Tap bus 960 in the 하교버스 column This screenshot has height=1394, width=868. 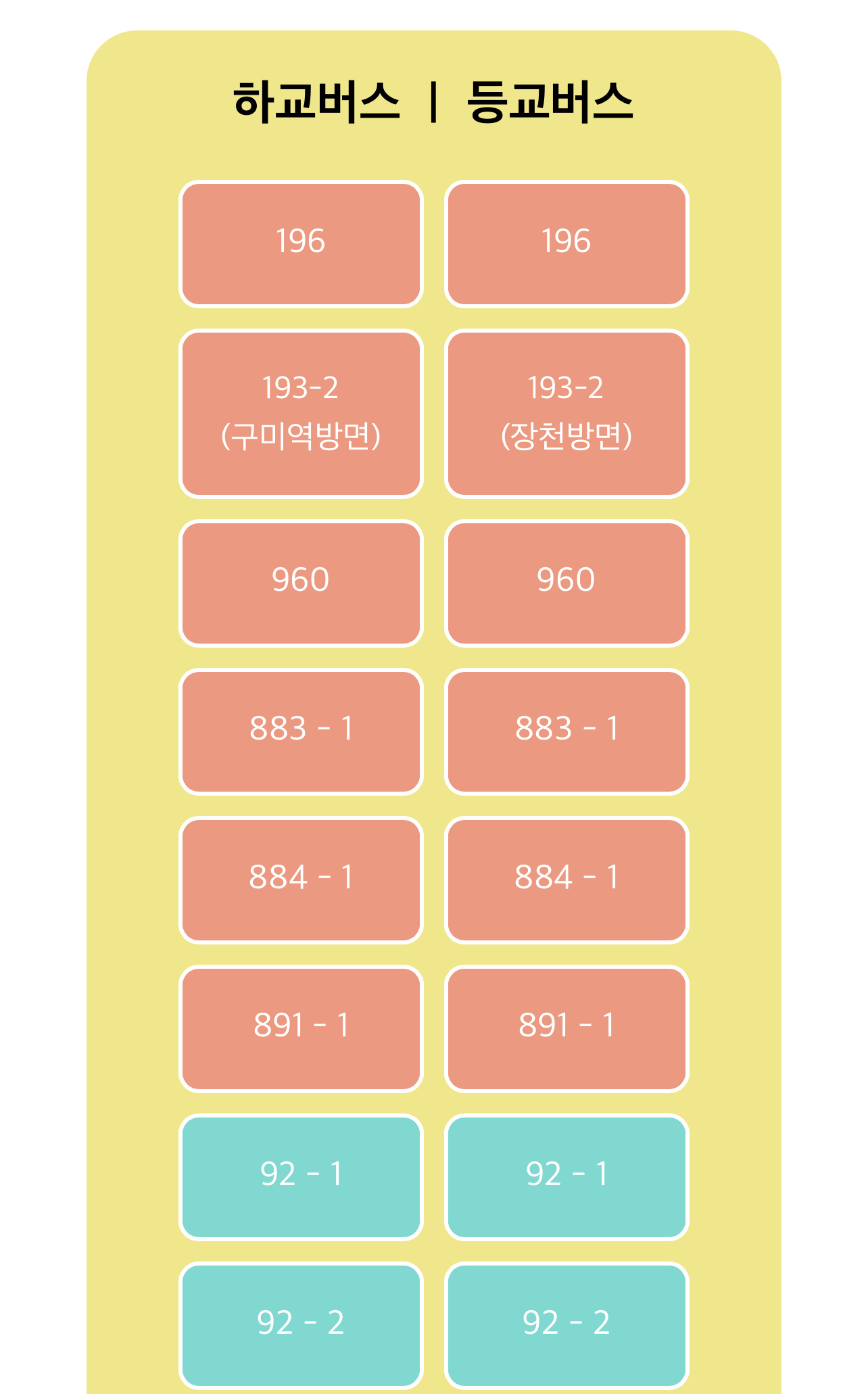point(301,583)
